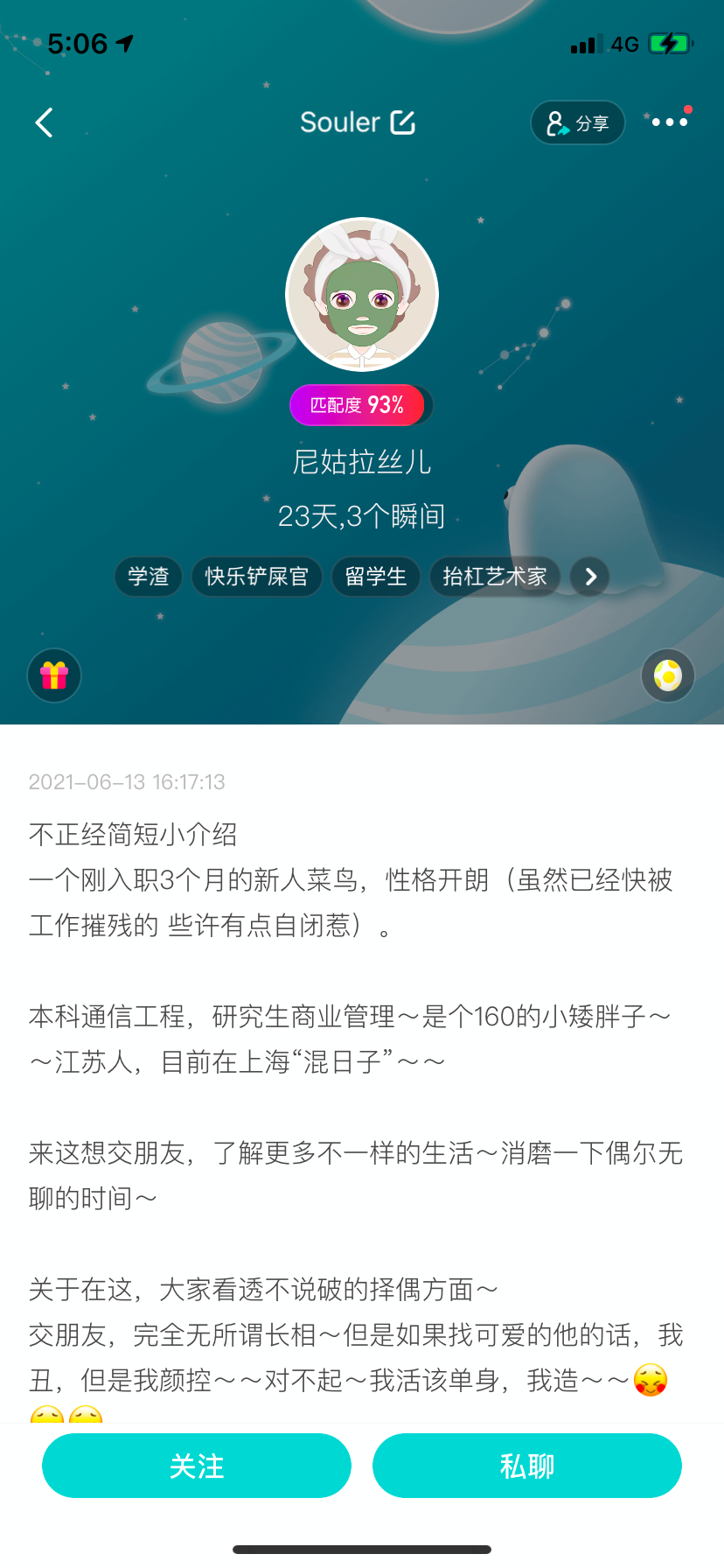Follow this user with 关注 button

(197, 1466)
